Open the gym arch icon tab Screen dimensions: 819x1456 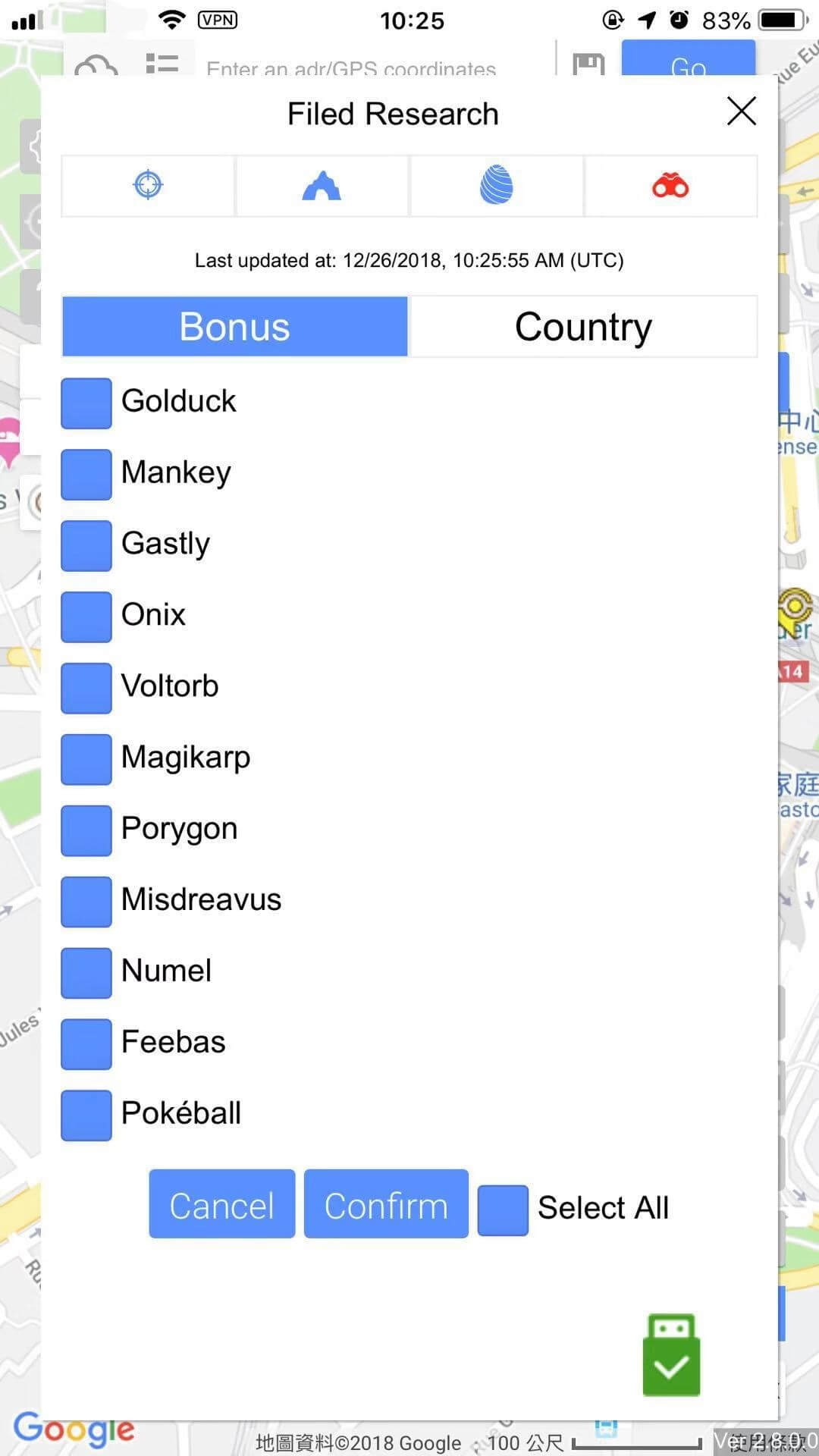(x=322, y=185)
